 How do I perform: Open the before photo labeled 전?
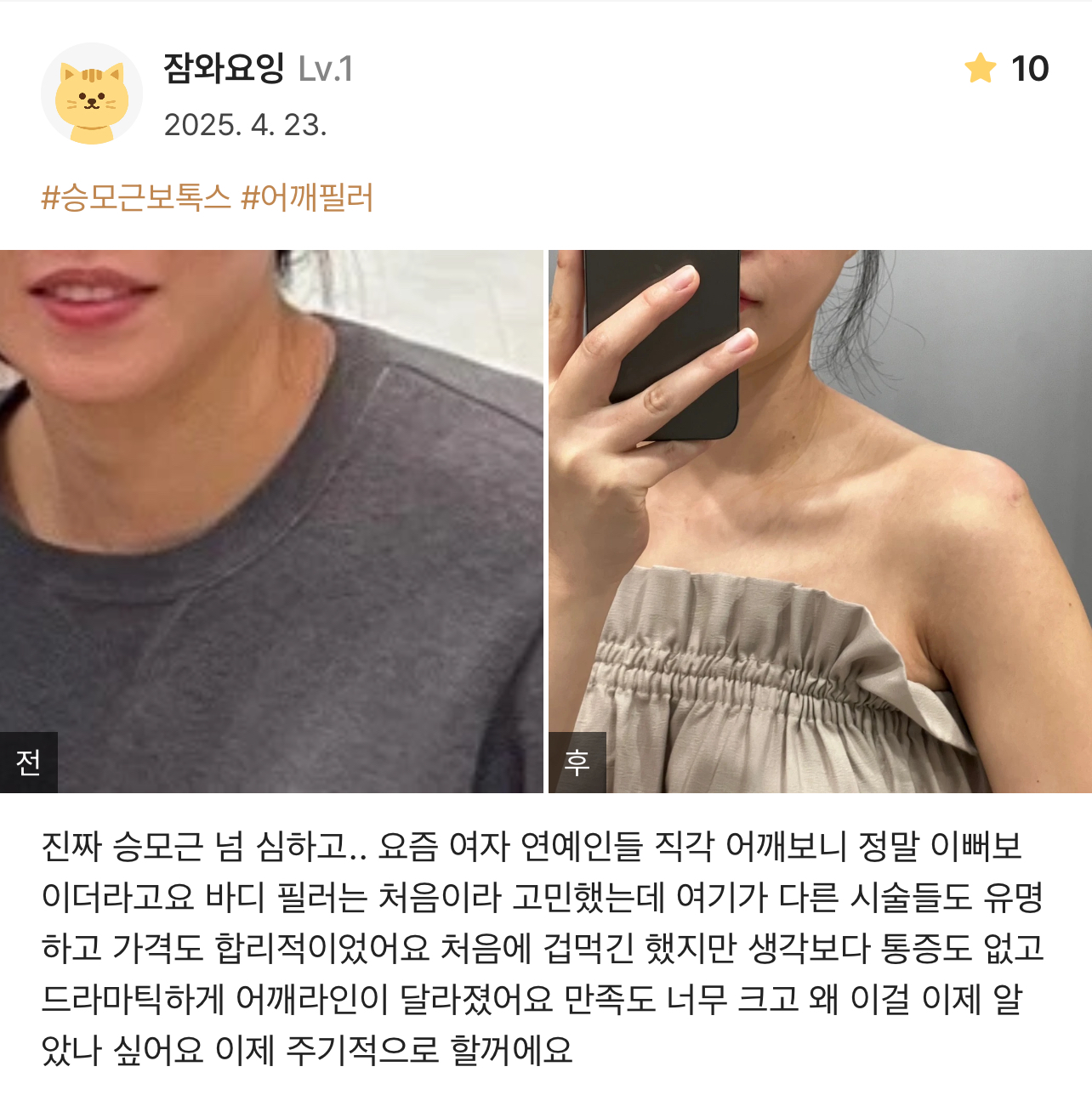(270, 520)
